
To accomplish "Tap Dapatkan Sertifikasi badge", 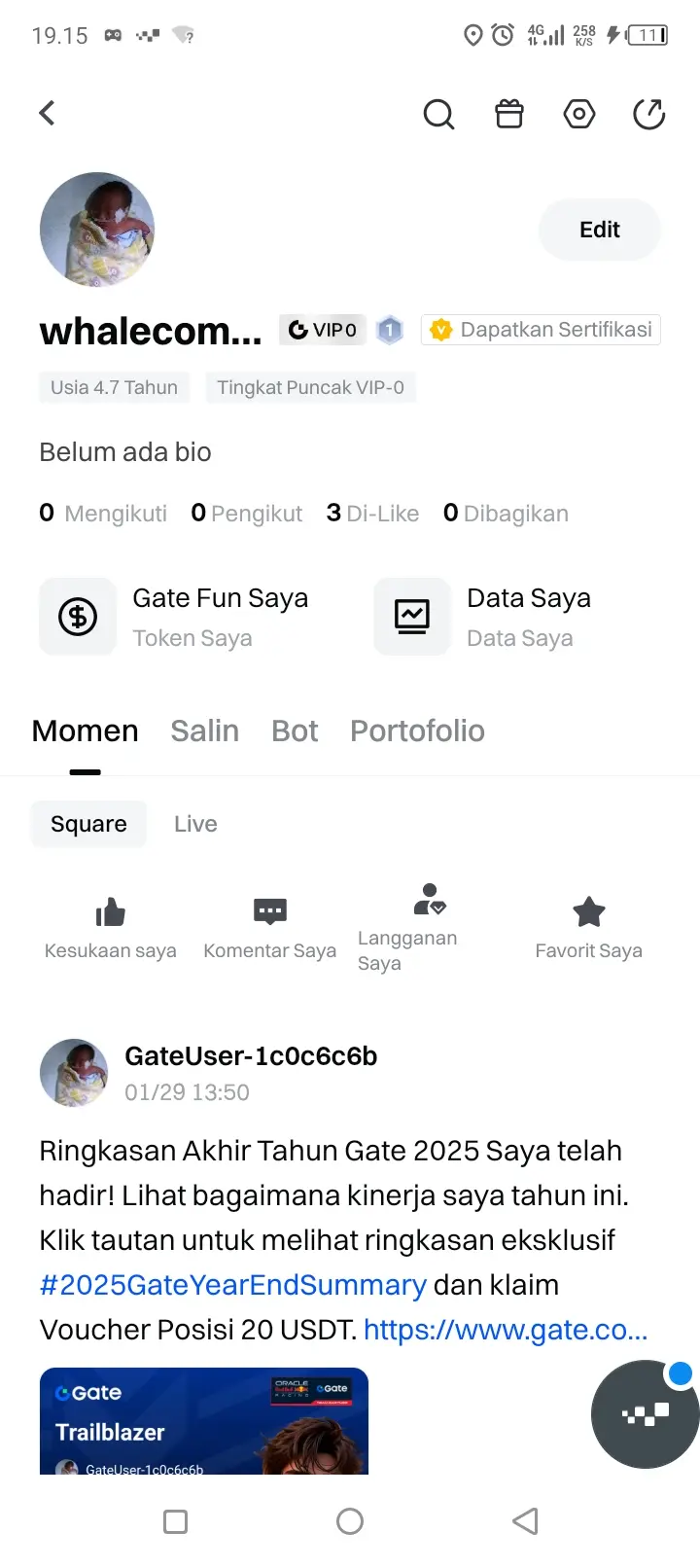I will [542, 330].
